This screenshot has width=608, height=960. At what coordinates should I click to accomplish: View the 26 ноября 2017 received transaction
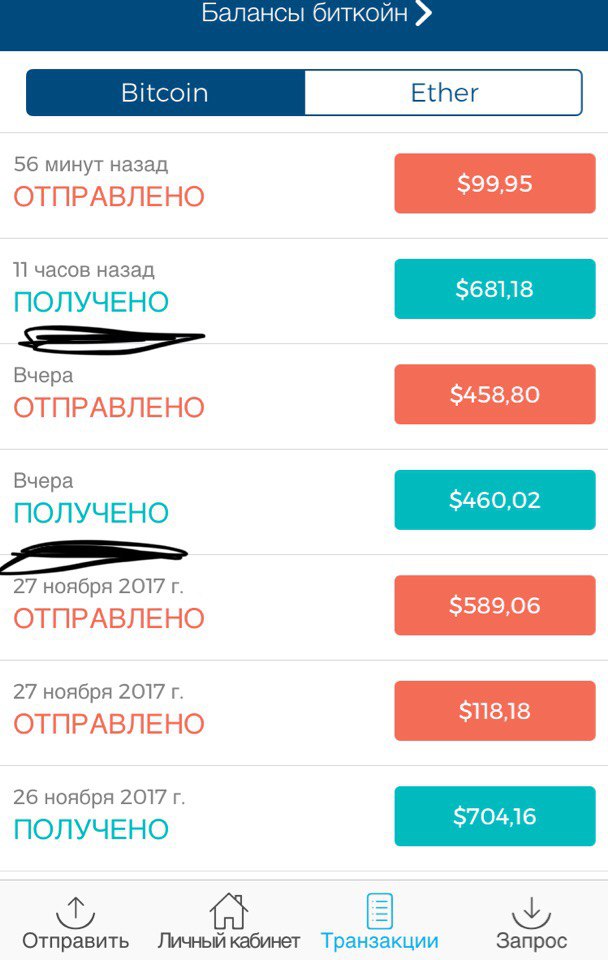[200, 816]
